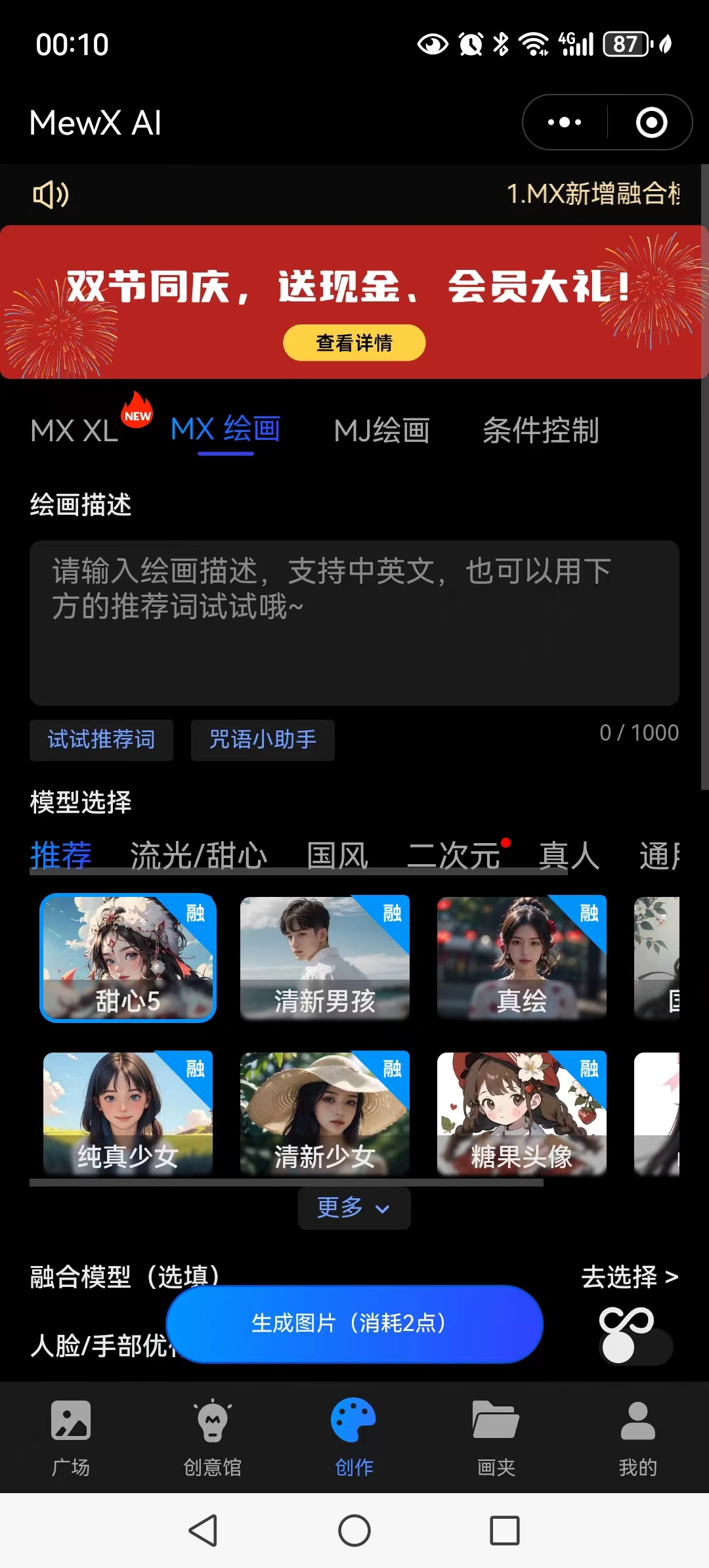Image resolution: width=709 pixels, height=1568 pixels.
Task: Open the mini program more-options menu
Action: coord(565,123)
